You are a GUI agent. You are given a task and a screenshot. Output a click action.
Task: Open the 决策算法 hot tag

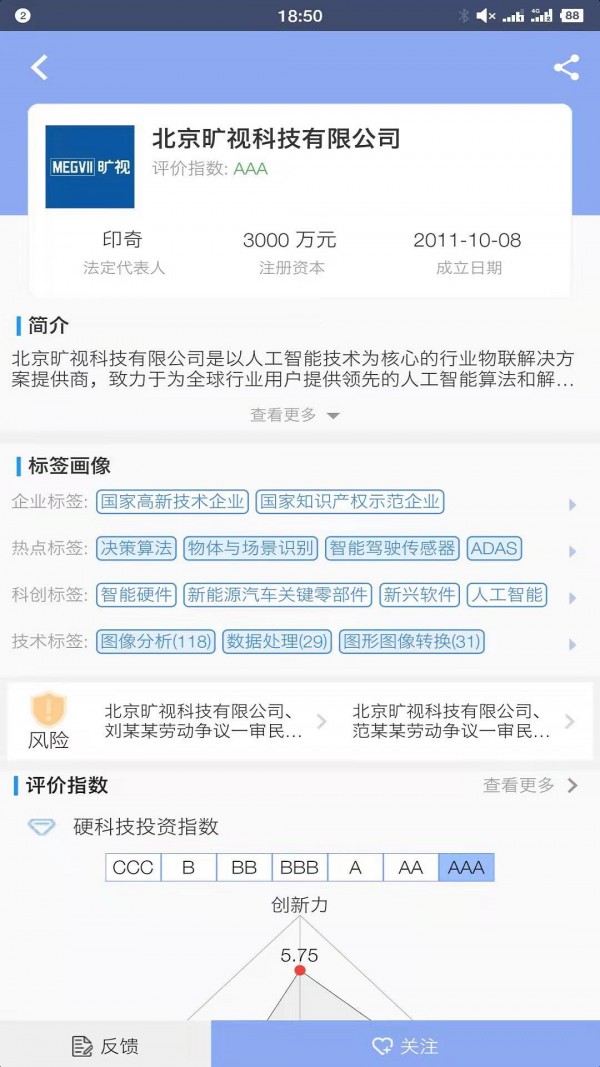point(136,548)
